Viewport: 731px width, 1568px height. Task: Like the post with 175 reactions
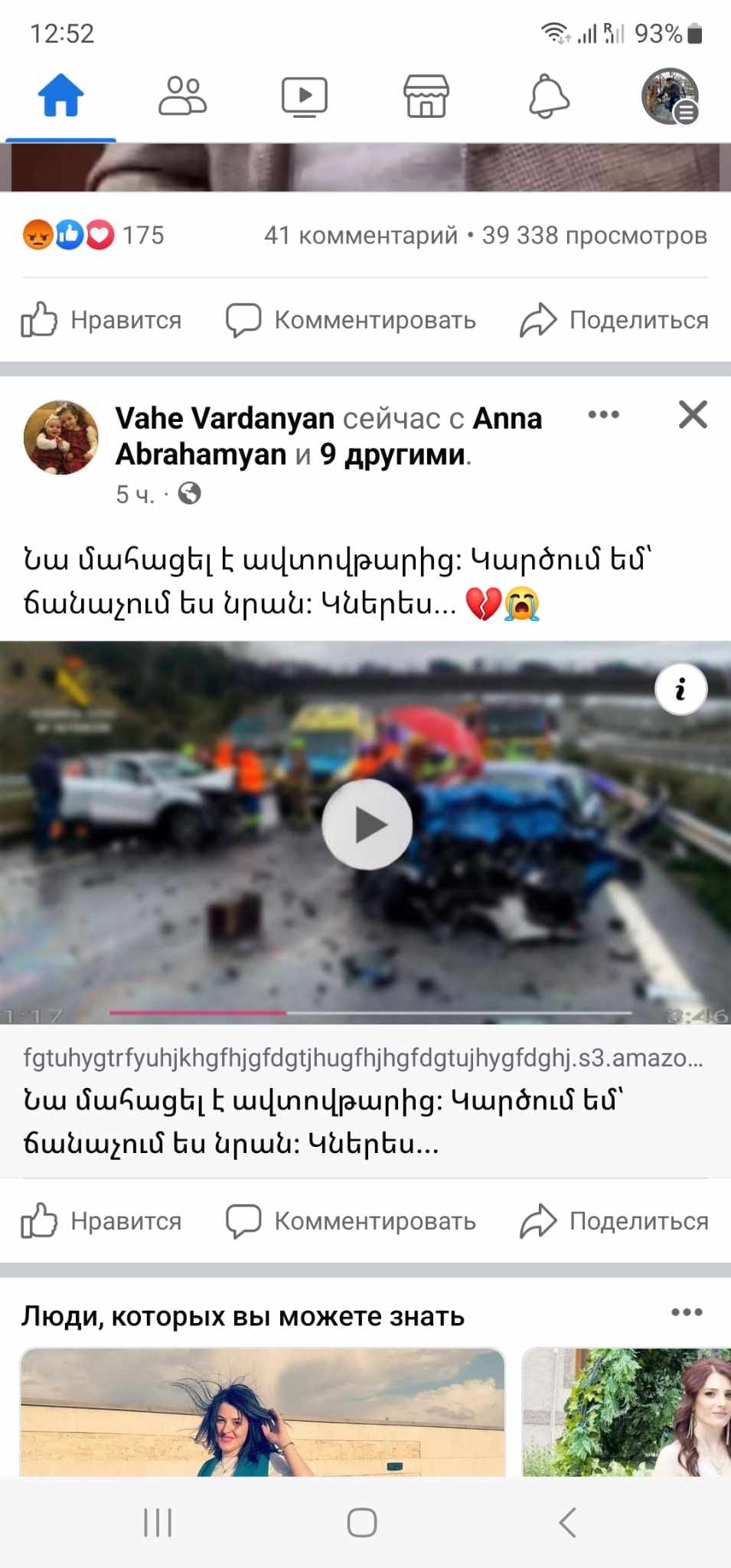102,320
